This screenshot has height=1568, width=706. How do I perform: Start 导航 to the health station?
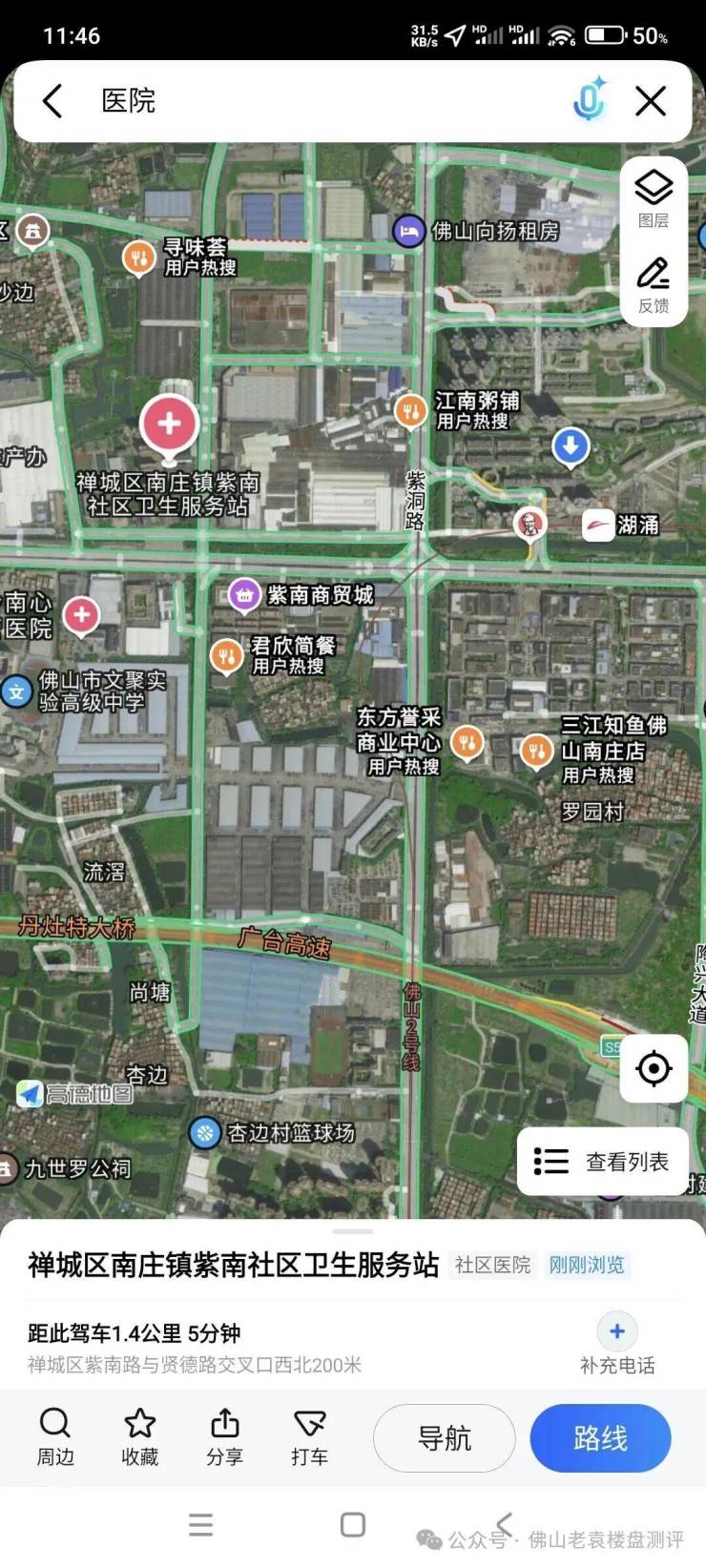445,1437
